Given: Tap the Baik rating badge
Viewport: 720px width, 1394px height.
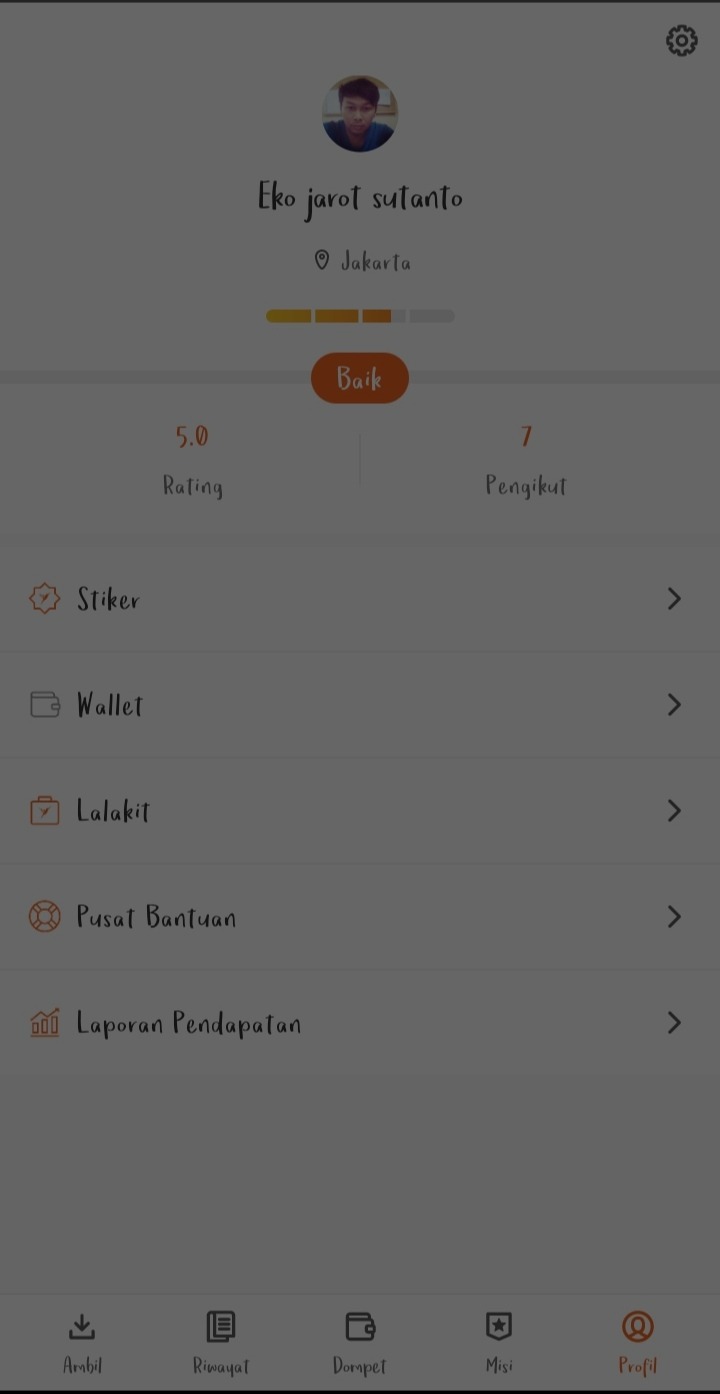Looking at the screenshot, I should [360, 379].
